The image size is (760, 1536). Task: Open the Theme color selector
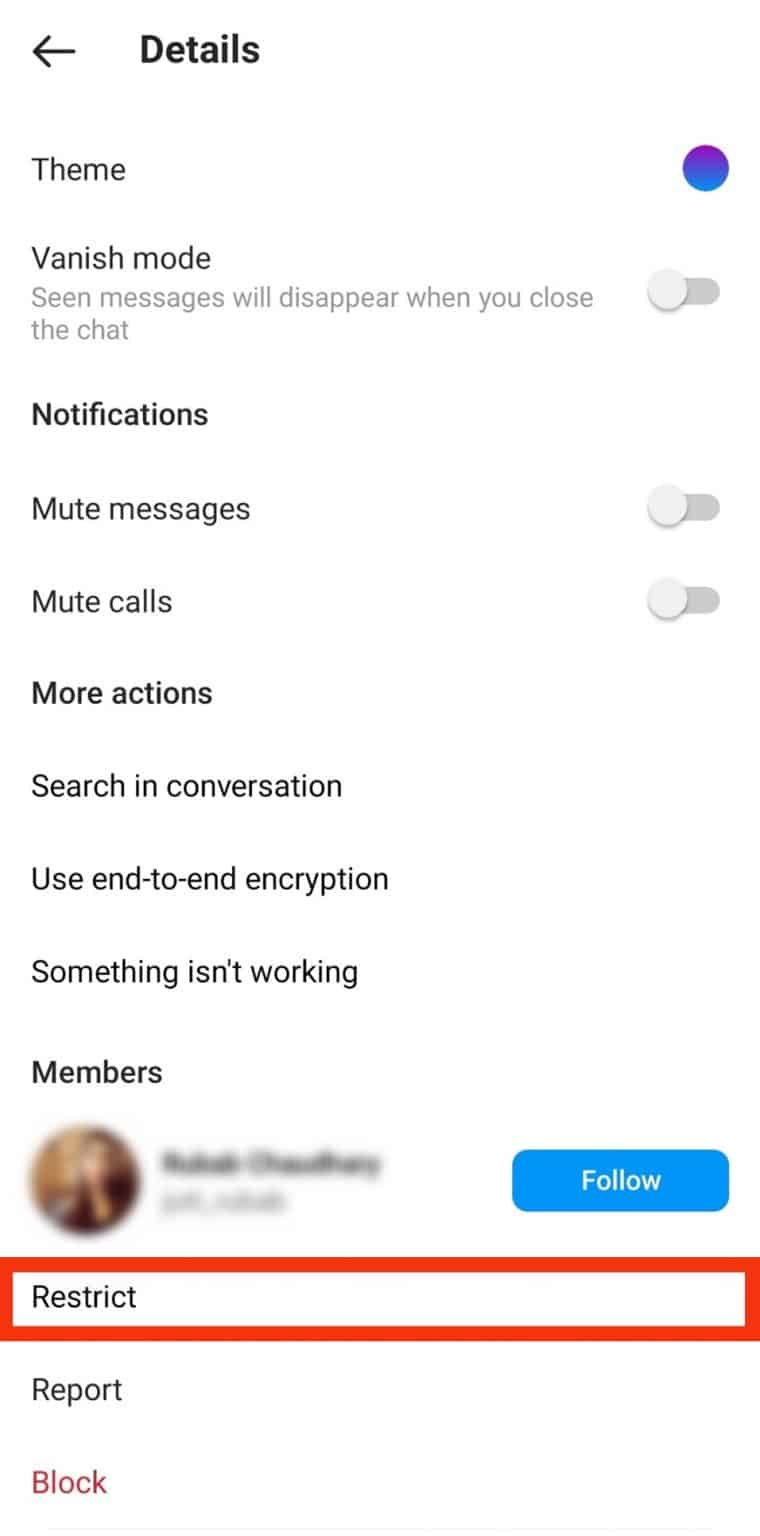pyautogui.click(x=705, y=168)
